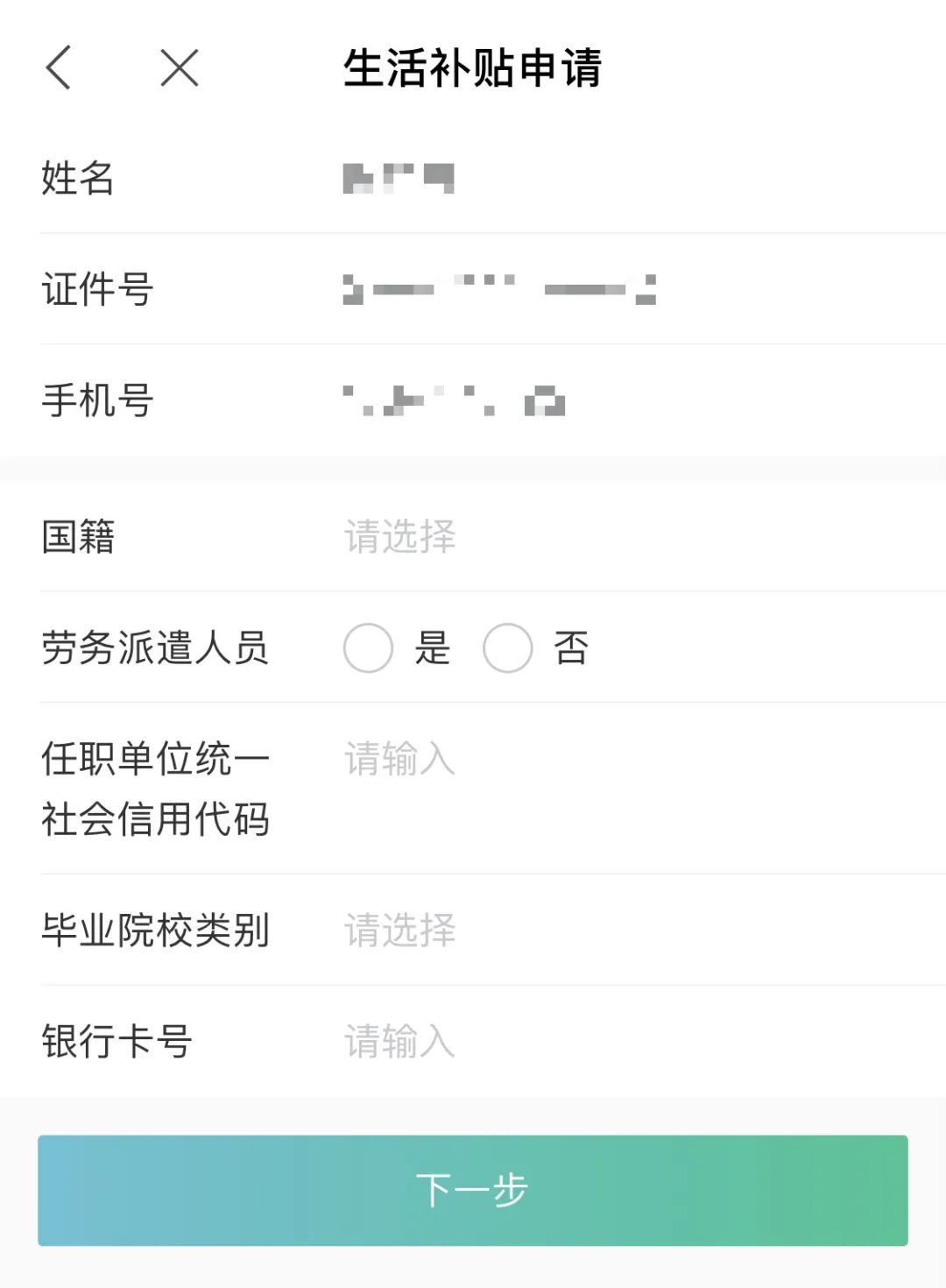This screenshot has width=946, height=1288.
Task: Select 否 for 劳务派遣人员
Action: [508, 648]
